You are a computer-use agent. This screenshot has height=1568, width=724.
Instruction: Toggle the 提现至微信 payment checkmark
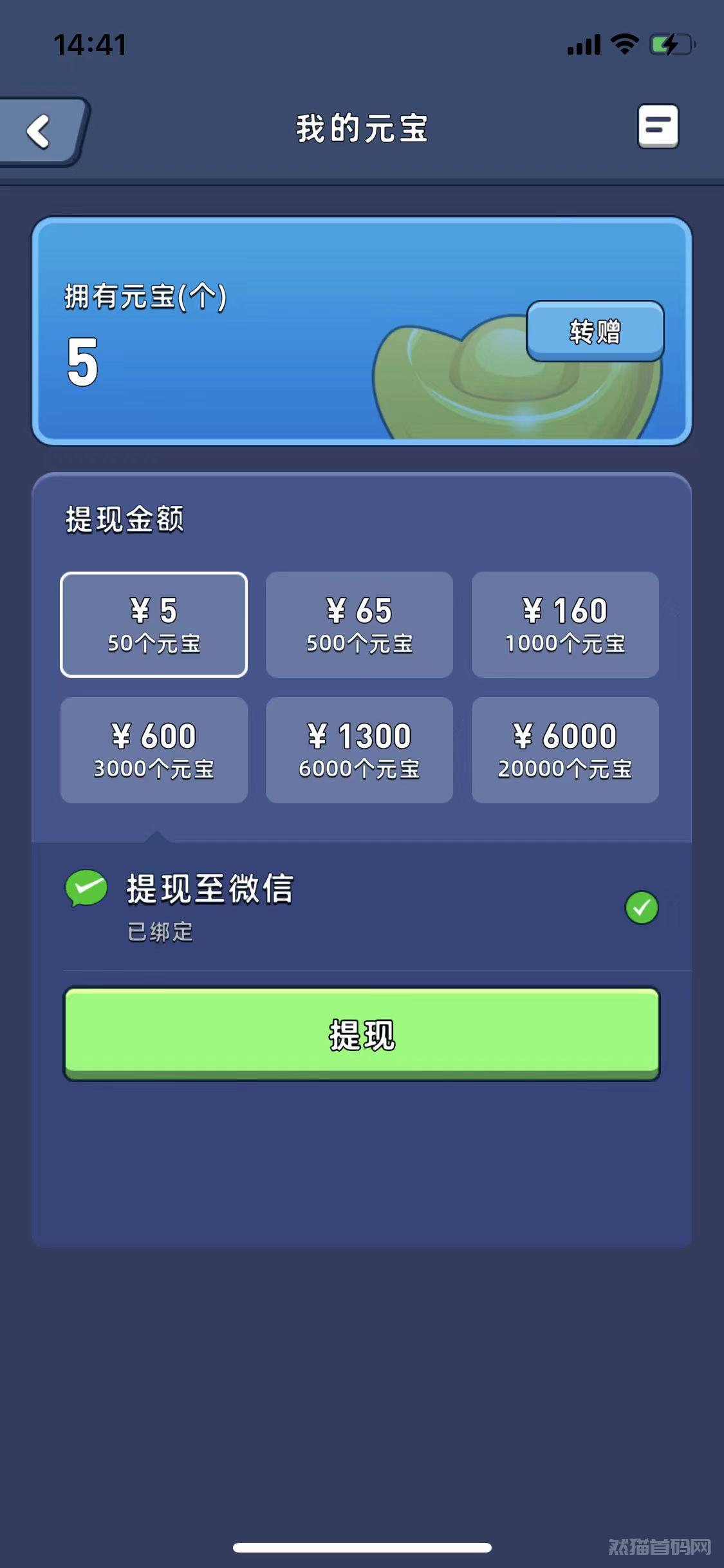coord(642,908)
